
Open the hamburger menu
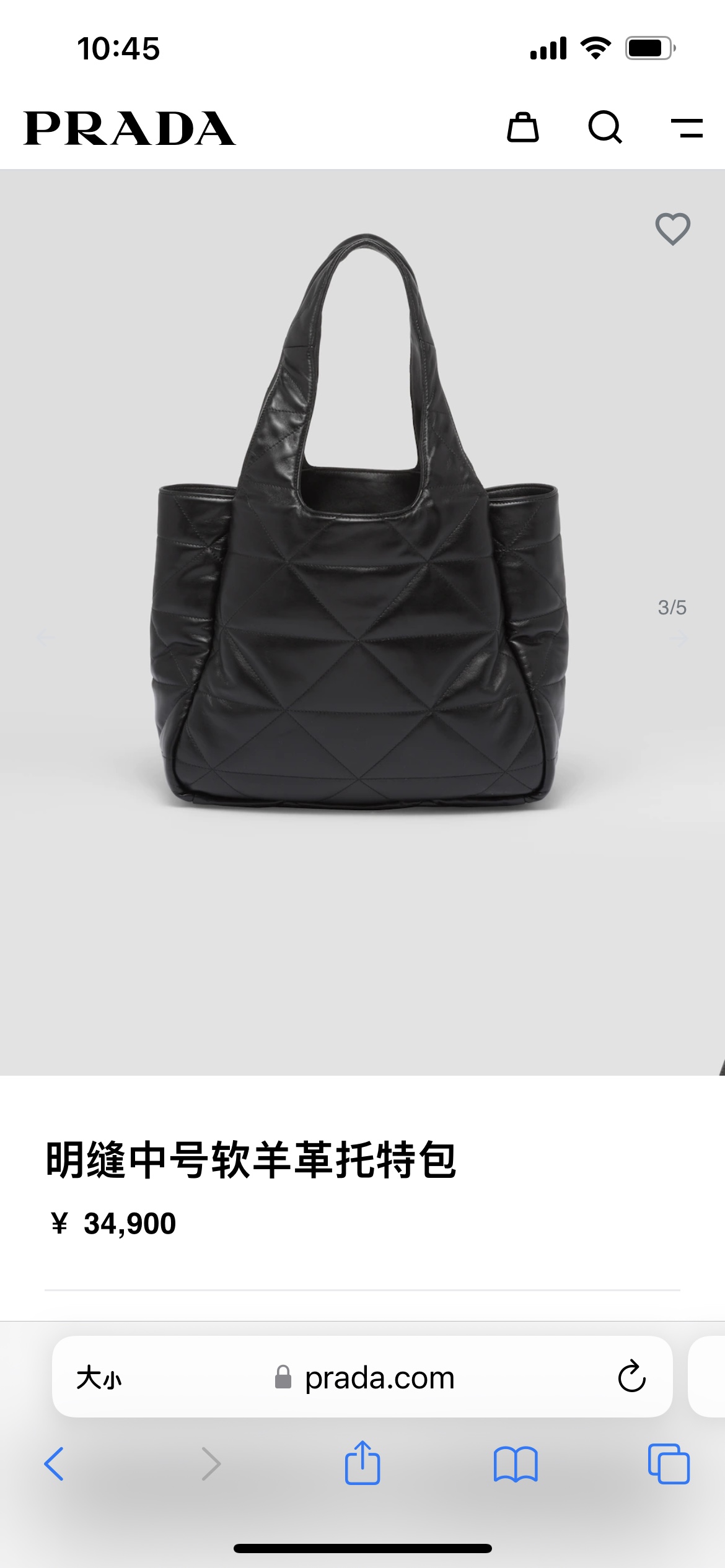[687, 128]
